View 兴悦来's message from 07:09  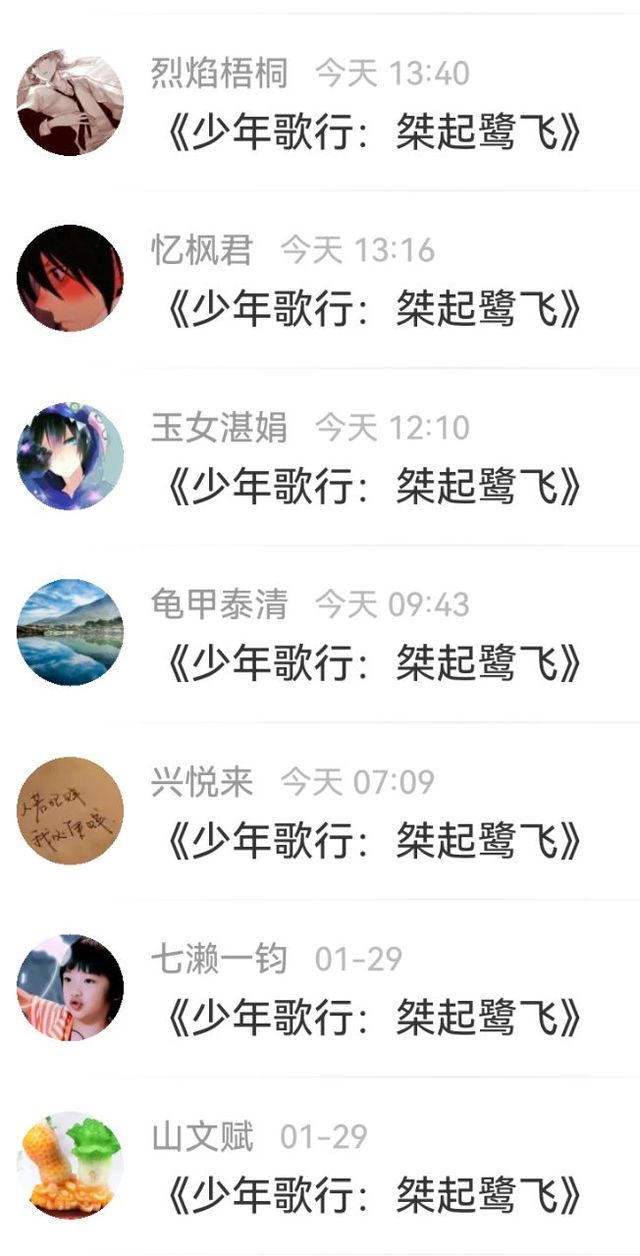point(372,842)
